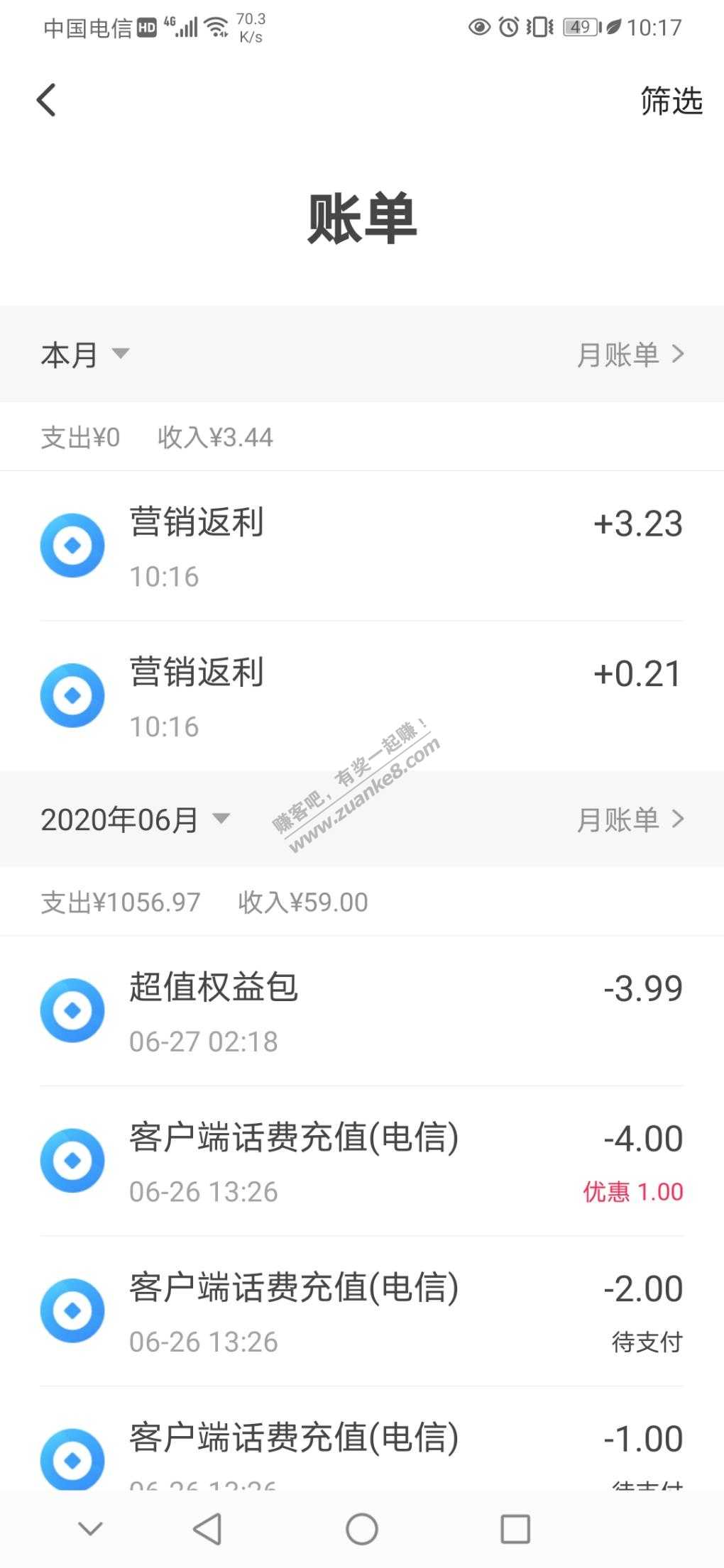Open the 营销返利 +3.23 transaction
This screenshot has height=1568, width=724.
click(362, 546)
